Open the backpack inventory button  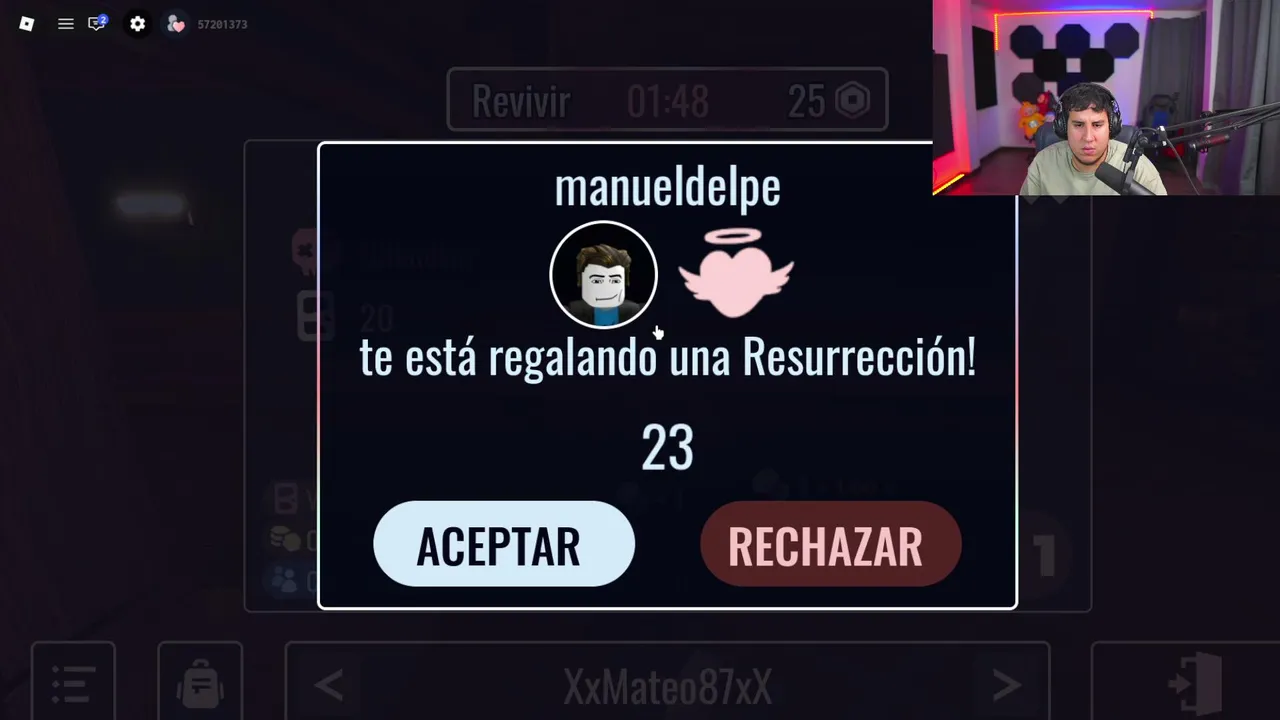(200, 682)
